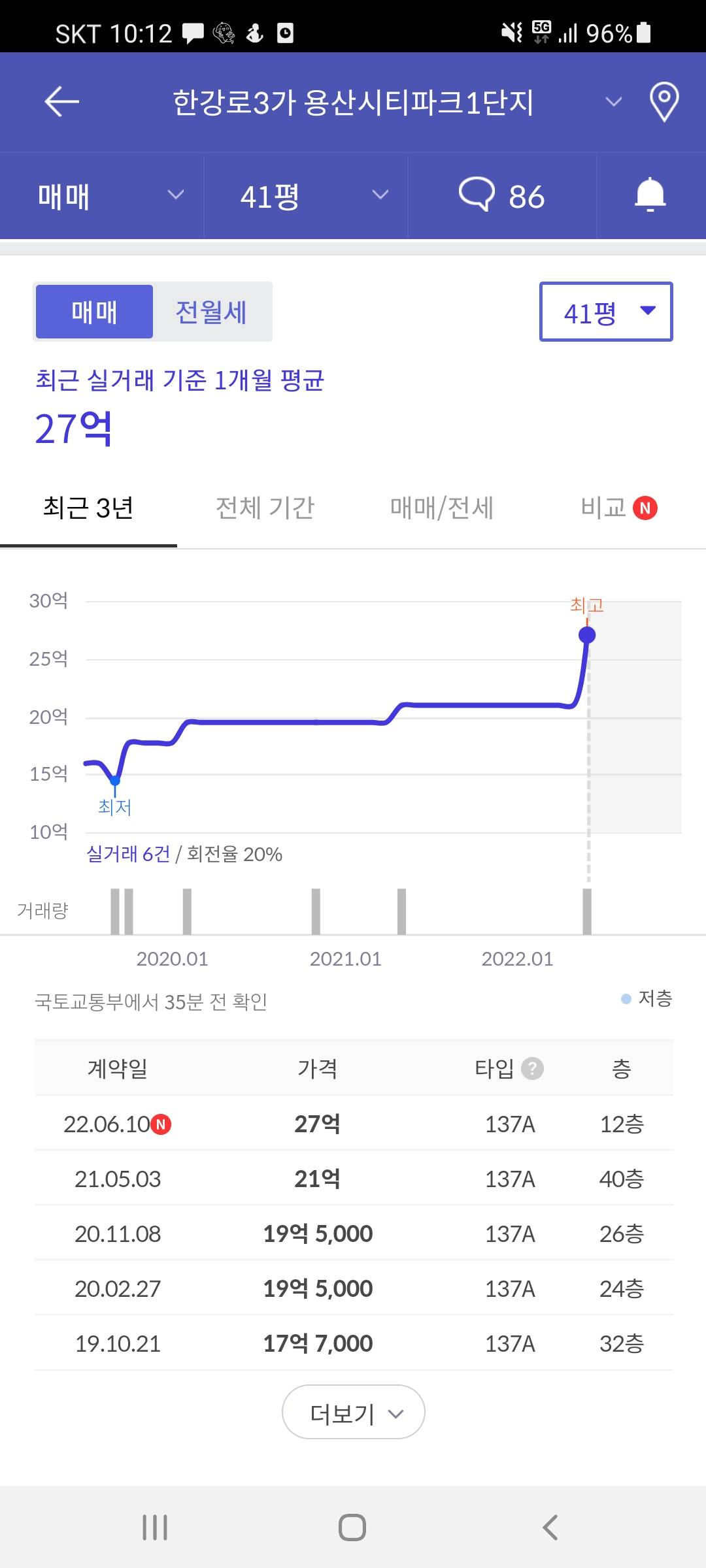The image size is (706, 1568).
Task: Open the 매매/전세 chart tab
Action: point(442,508)
